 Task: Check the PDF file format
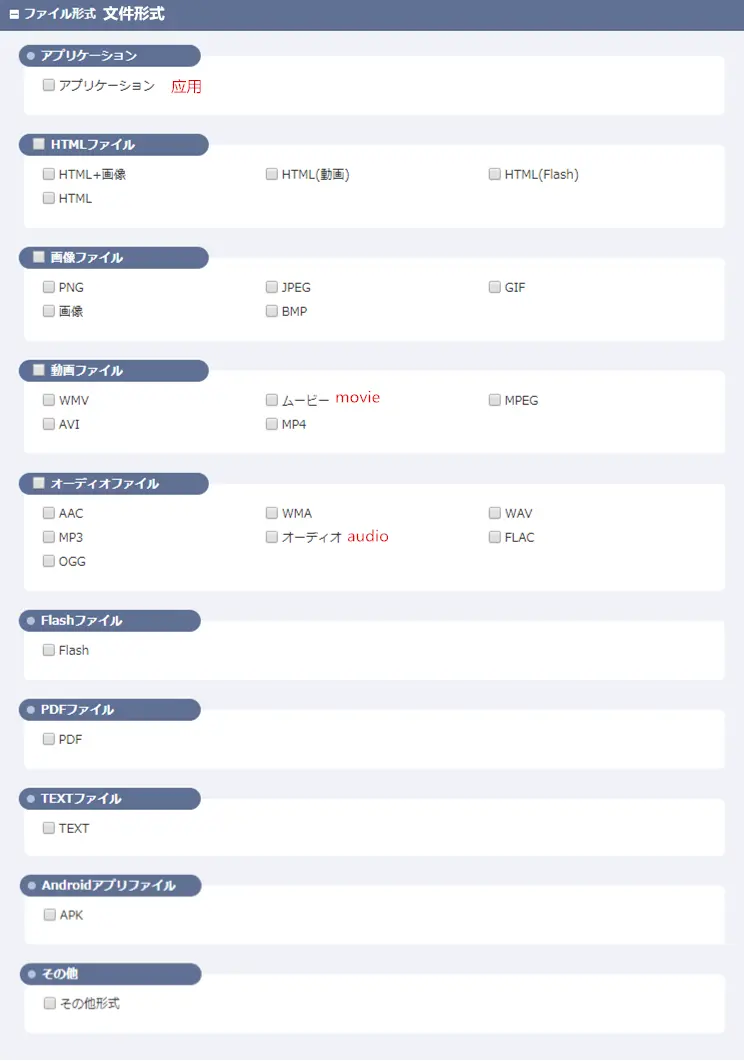click(x=49, y=739)
